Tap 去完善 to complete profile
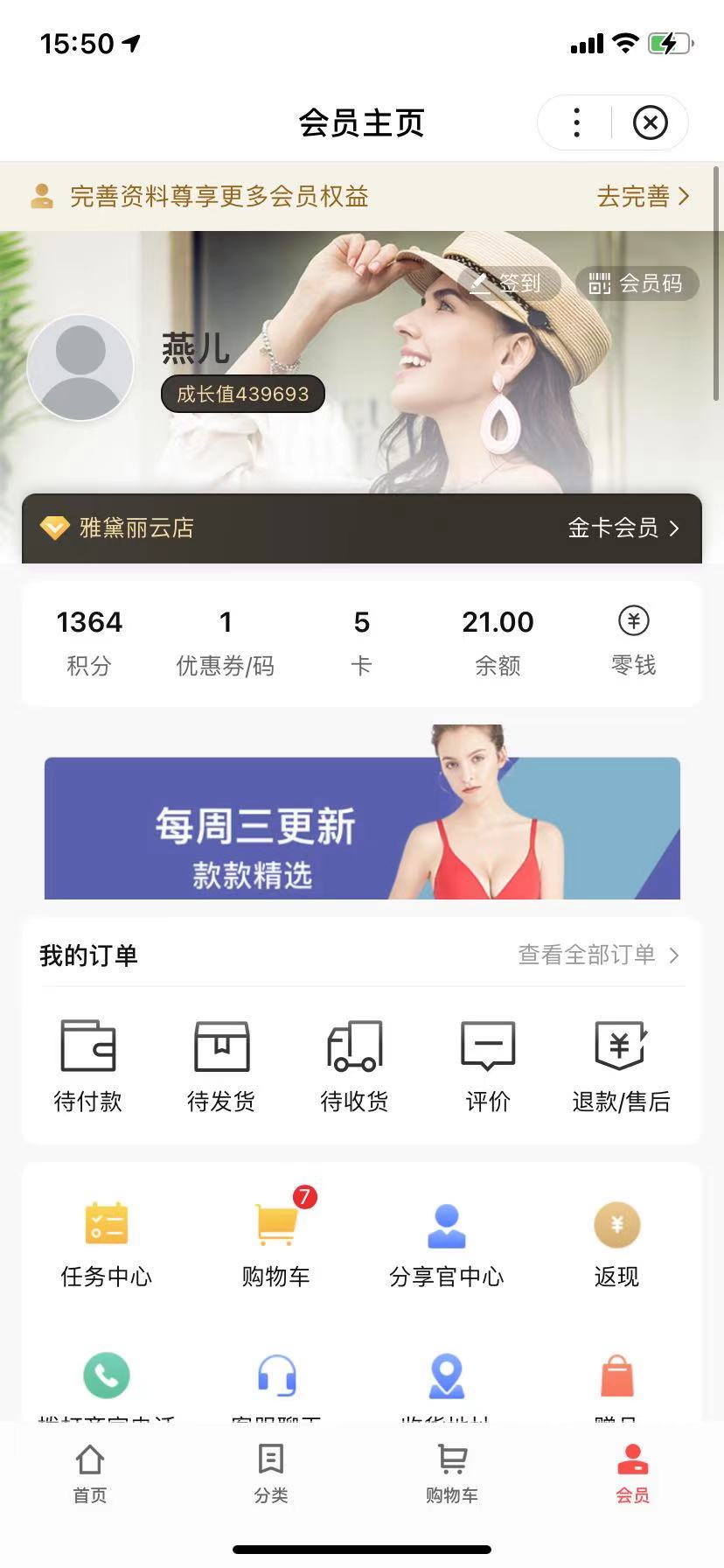 644,196
